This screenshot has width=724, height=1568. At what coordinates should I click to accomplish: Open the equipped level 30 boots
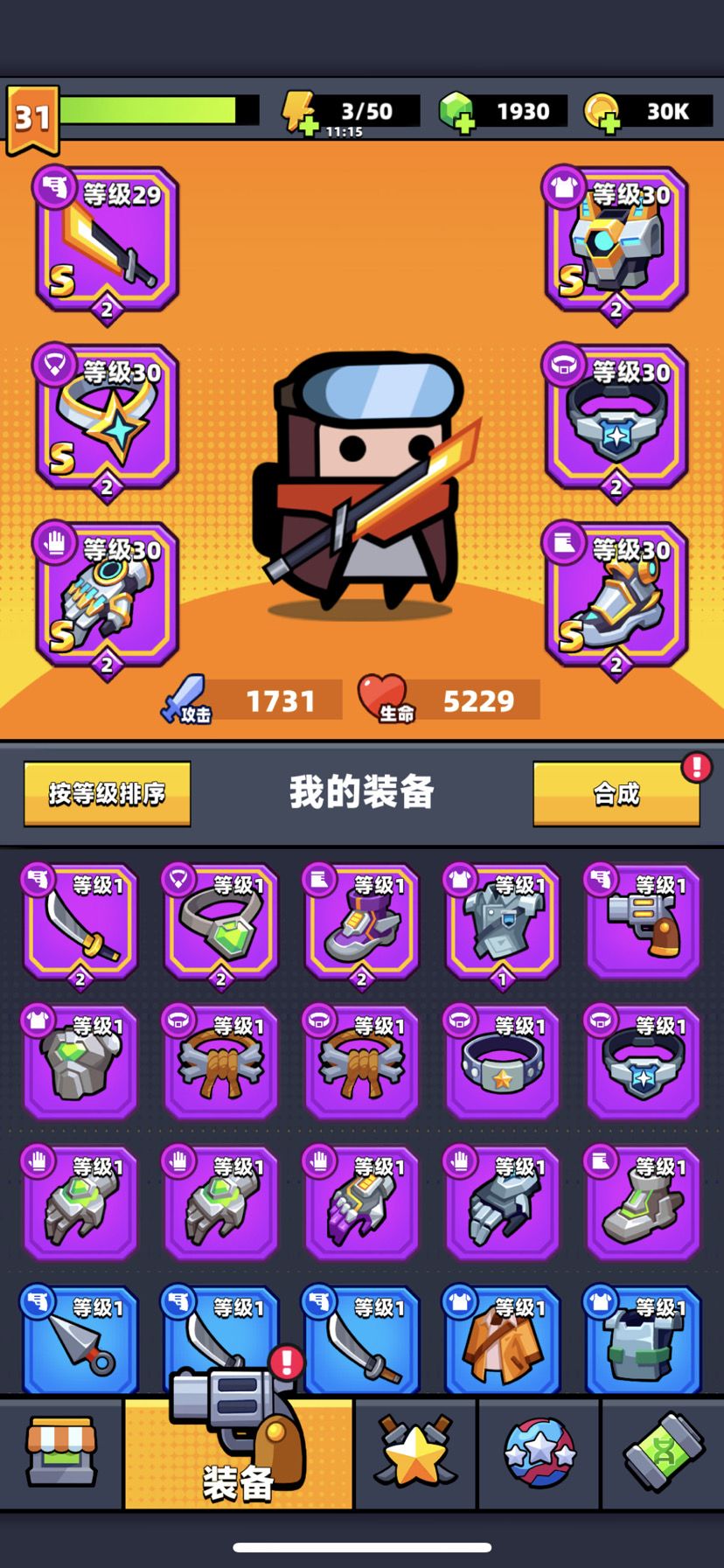(616, 595)
